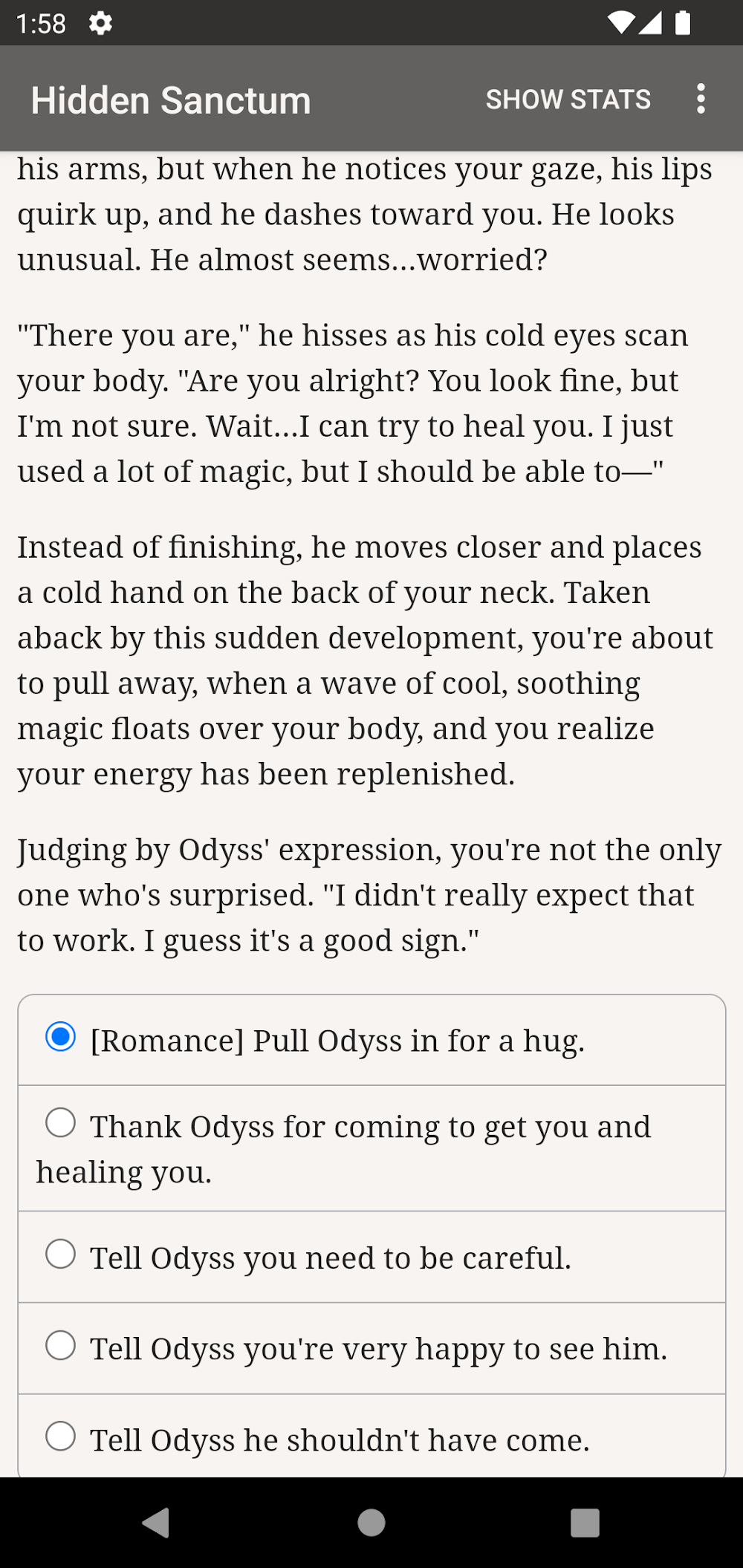Viewport: 743px width, 1568px height.
Task: Tap the battery indicator icon
Action: click(x=684, y=23)
